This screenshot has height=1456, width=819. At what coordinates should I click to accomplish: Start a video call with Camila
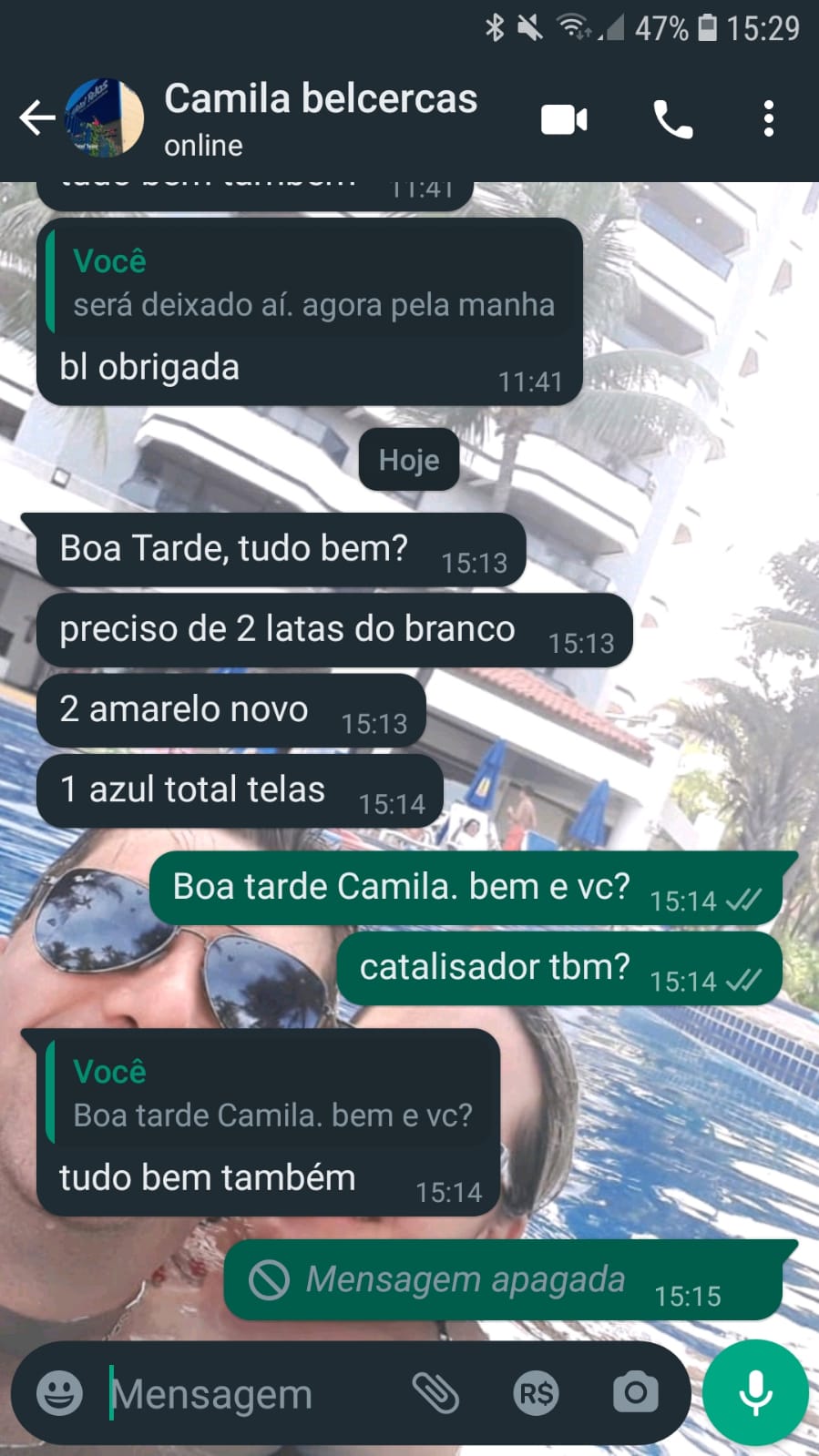(x=564, y=119)
